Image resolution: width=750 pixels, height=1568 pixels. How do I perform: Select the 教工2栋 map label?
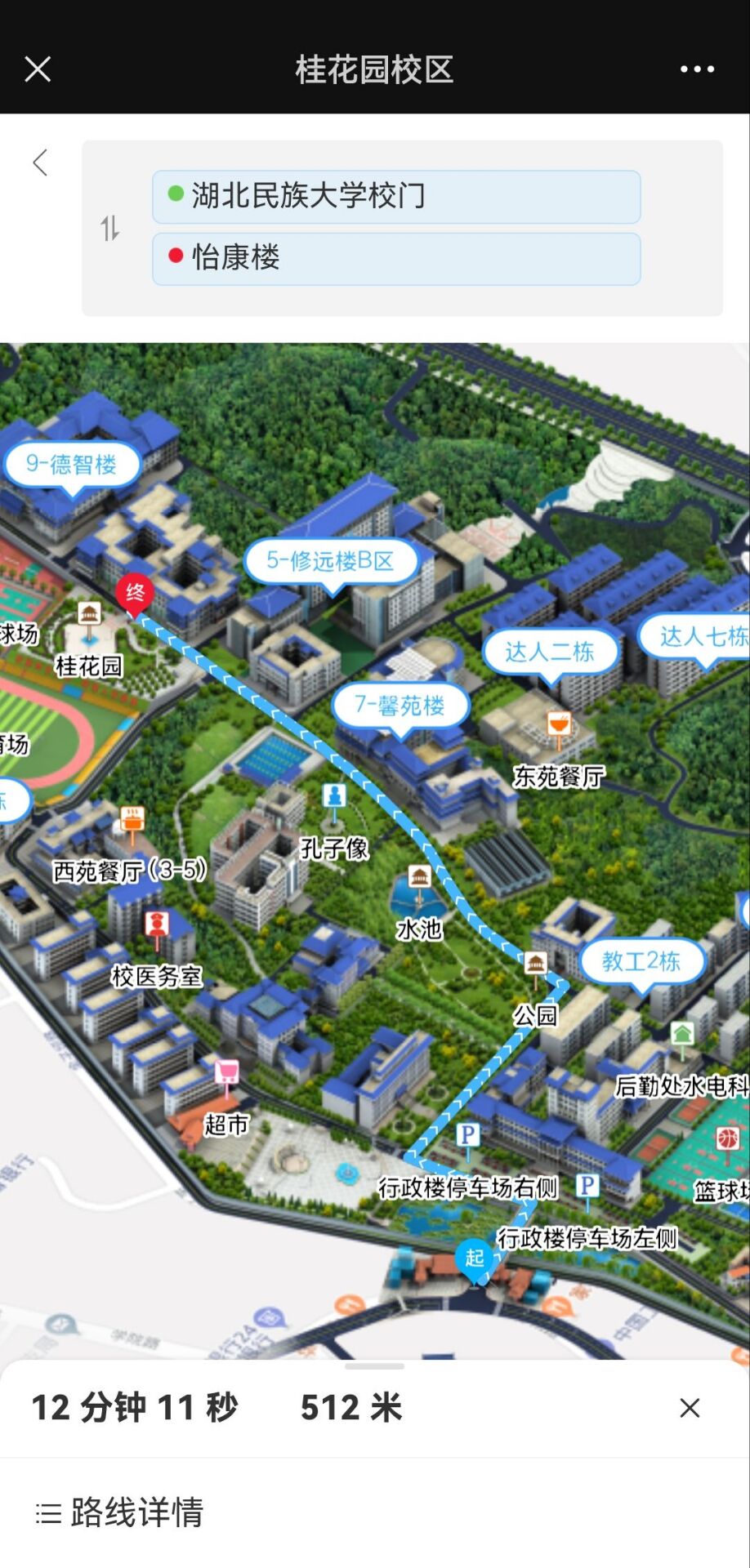[x=641, y=961]
